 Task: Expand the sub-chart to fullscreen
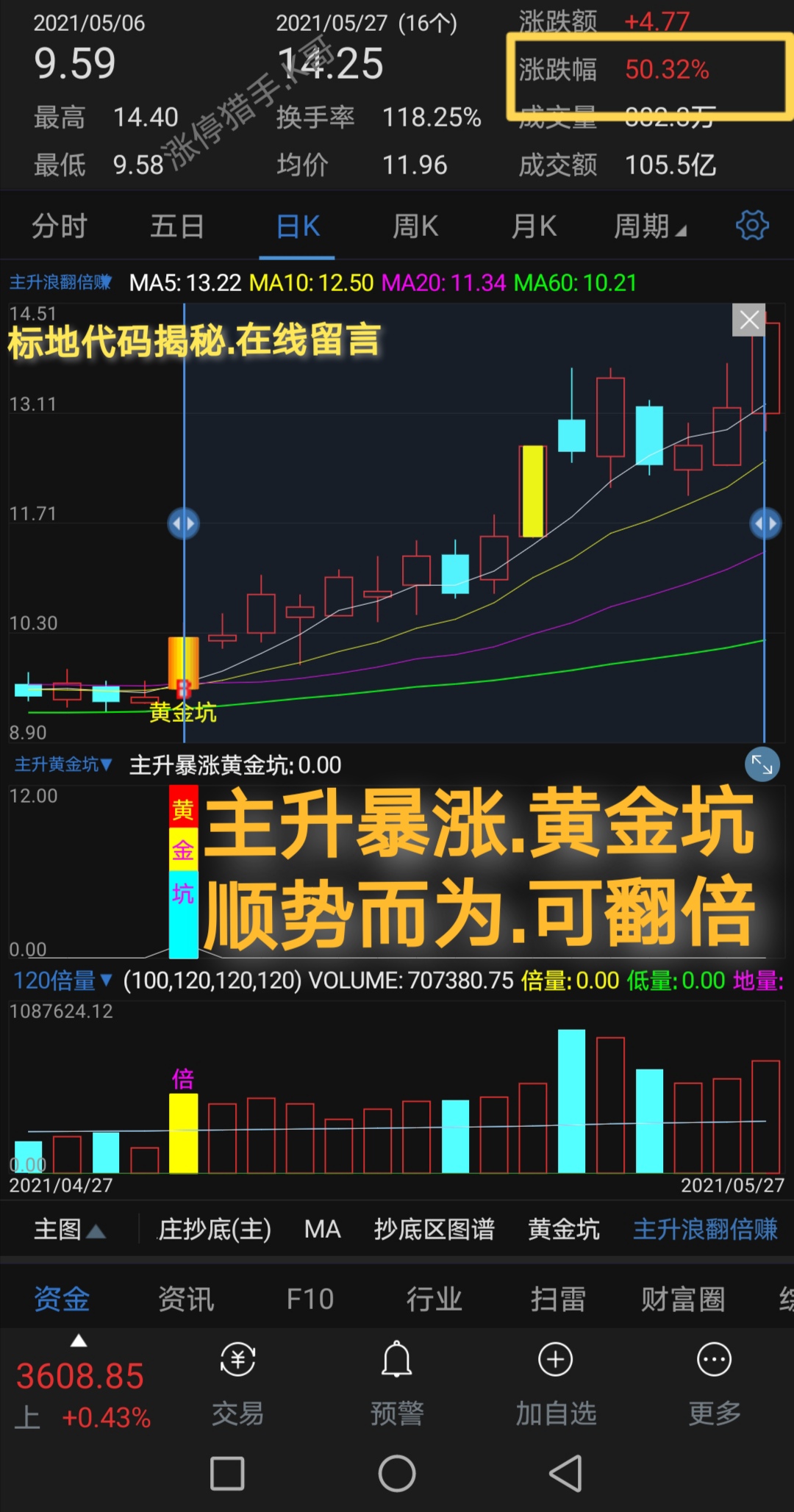pos(762,765)
